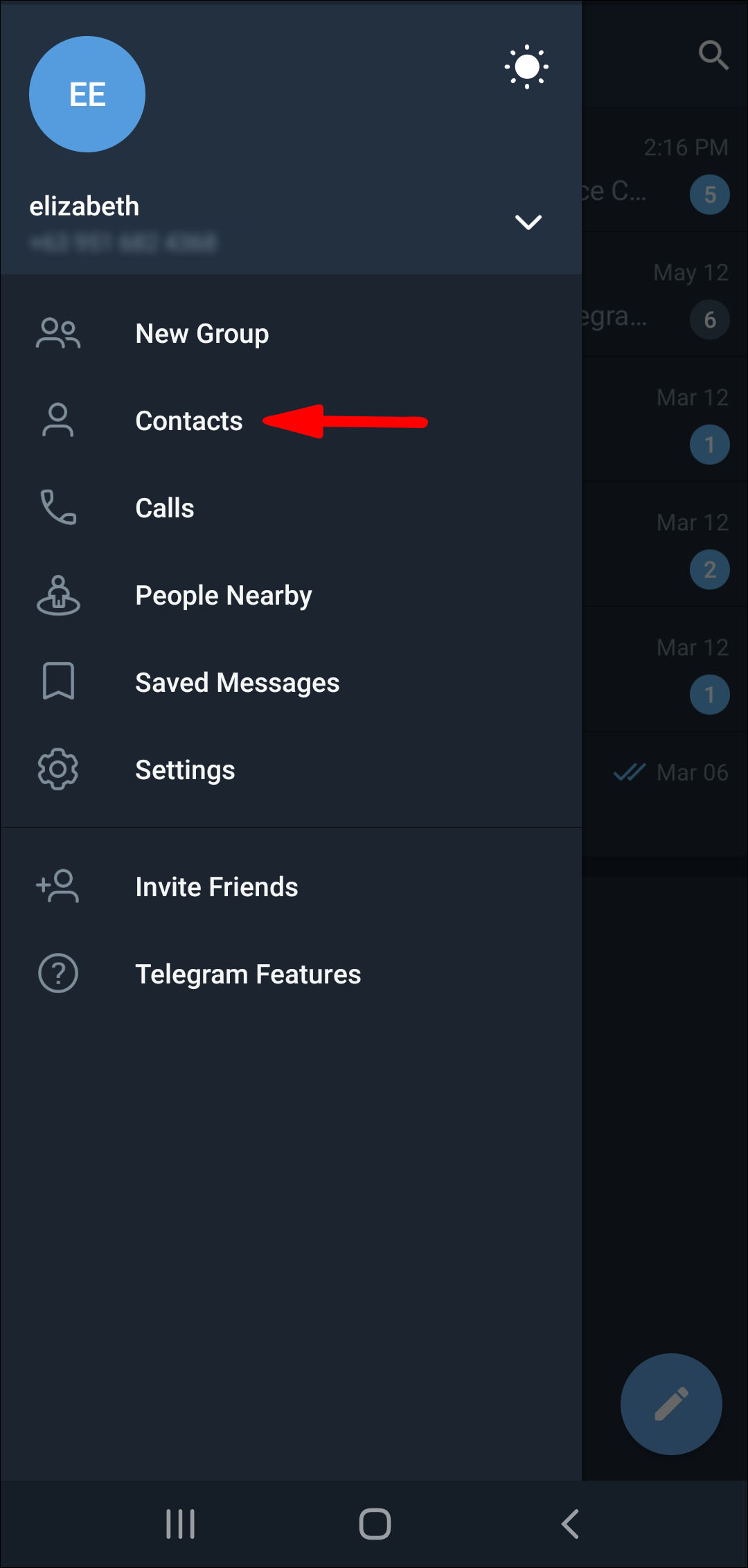
Task: Switch theme using the sun icon
Action: click(x=526, y=67)
